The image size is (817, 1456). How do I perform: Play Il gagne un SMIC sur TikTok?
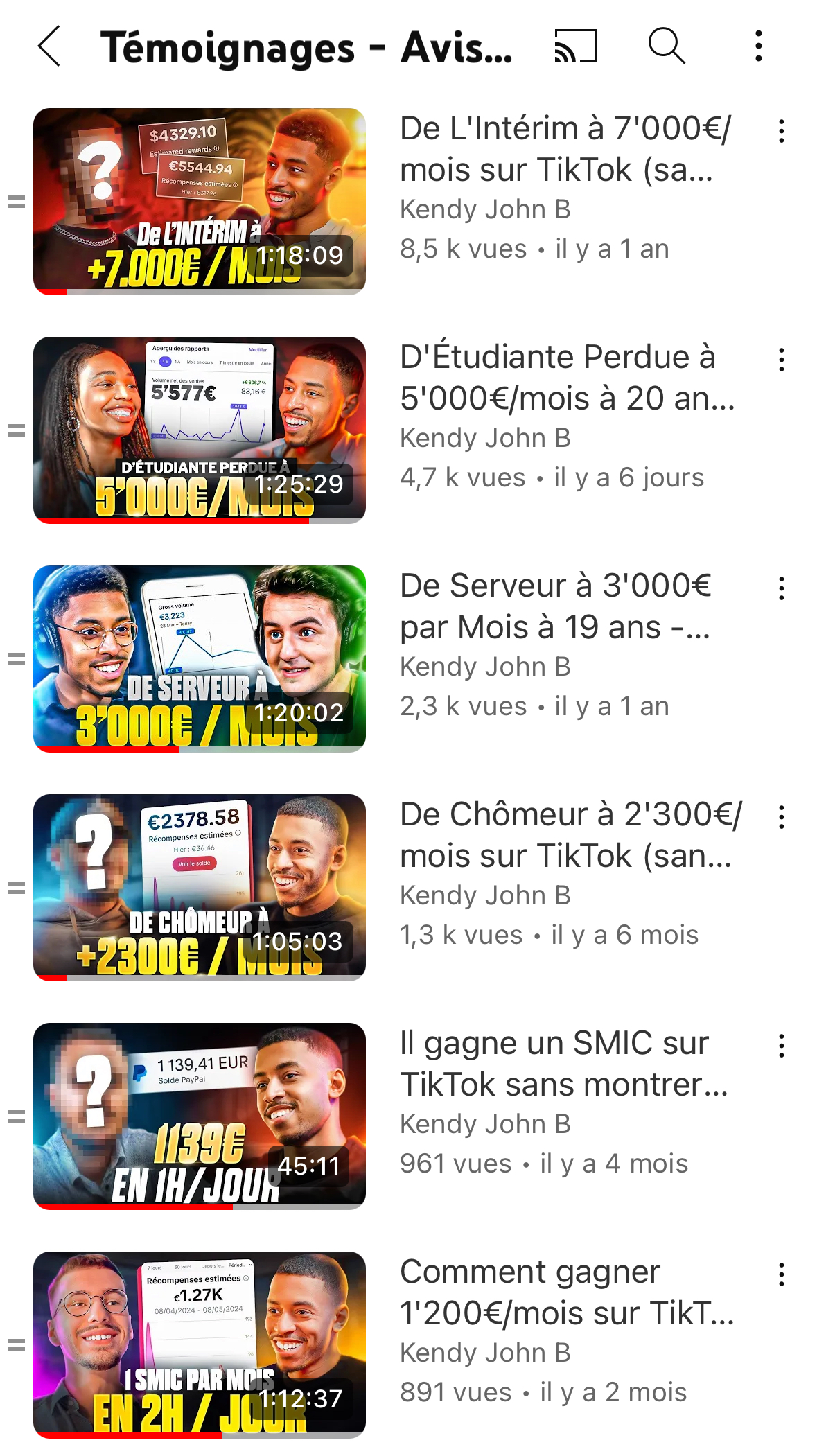click(x=200, y=1116)
